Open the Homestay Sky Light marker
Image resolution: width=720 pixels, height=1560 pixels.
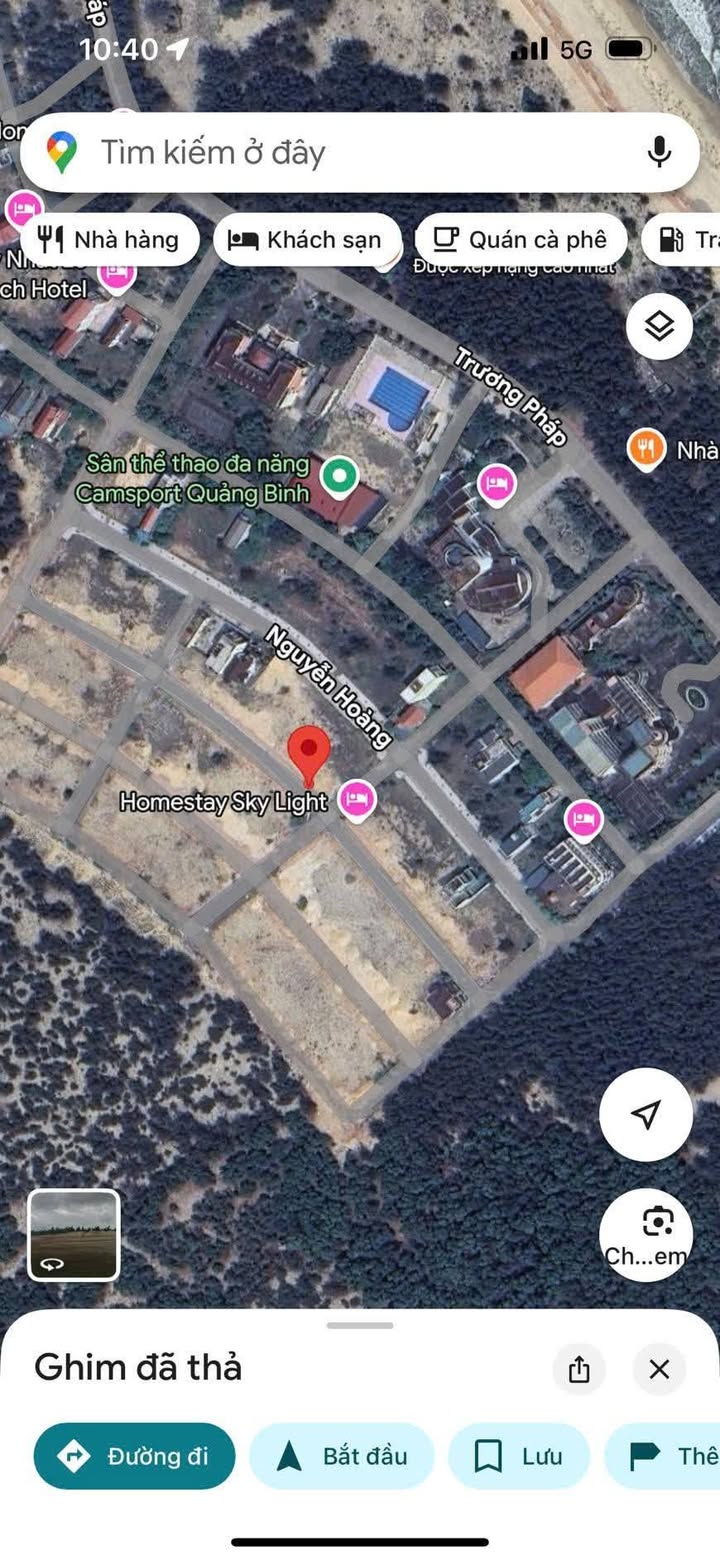[357, 799]
